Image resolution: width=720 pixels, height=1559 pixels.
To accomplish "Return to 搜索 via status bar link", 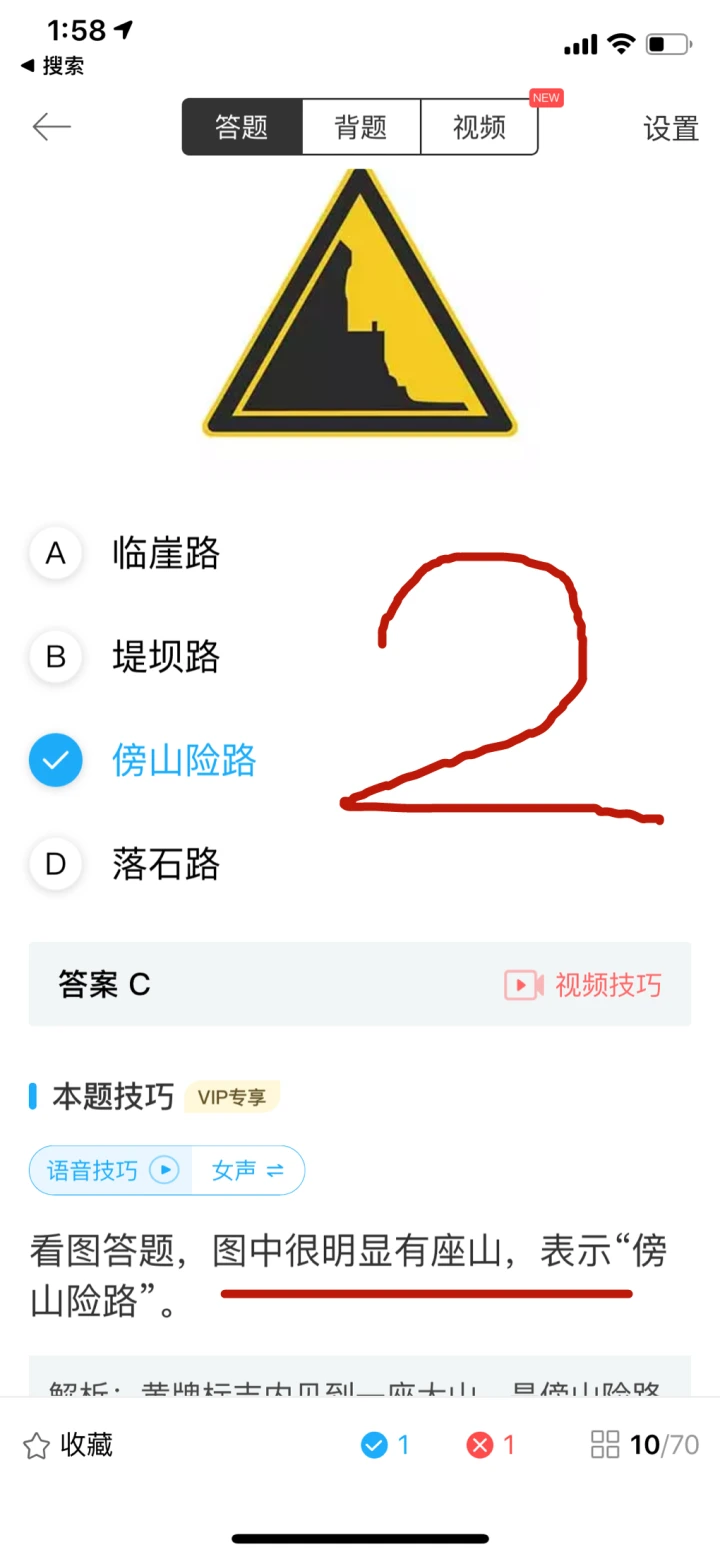I will click(52, 66).
